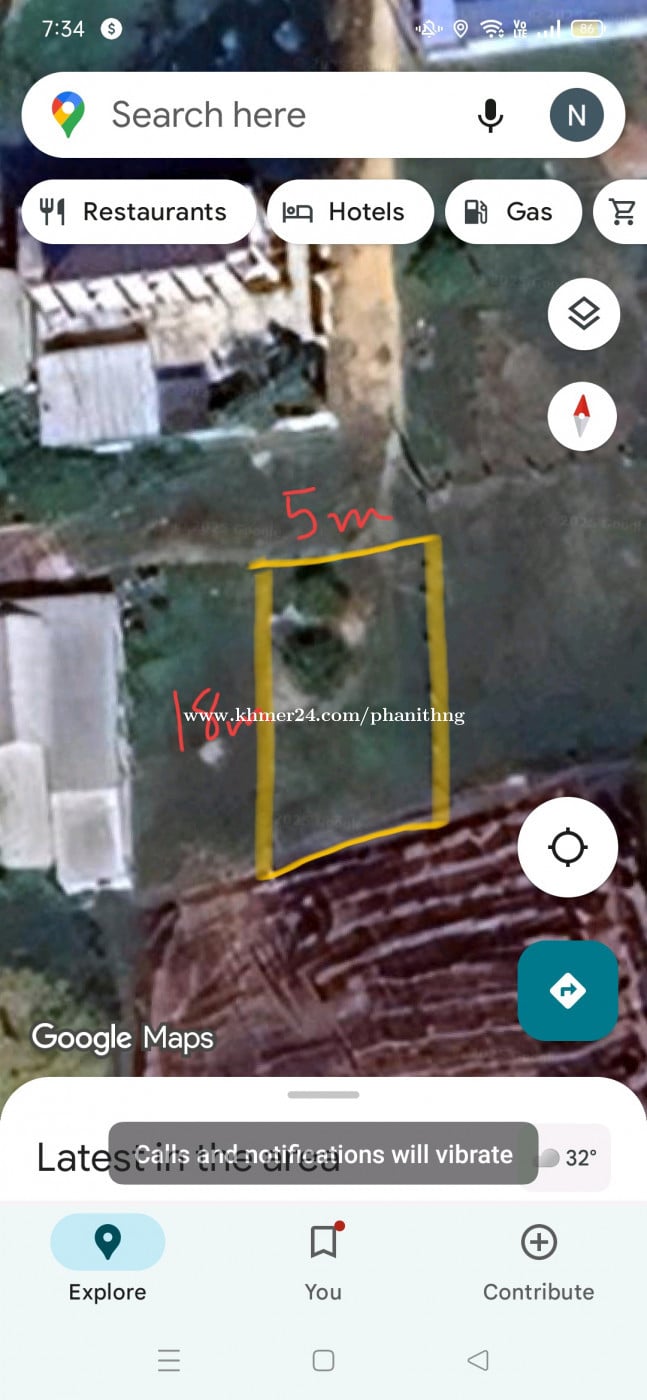647x1400 pixels.
Task: Select the Hotels chip
Action: click(x=348, y=212)
